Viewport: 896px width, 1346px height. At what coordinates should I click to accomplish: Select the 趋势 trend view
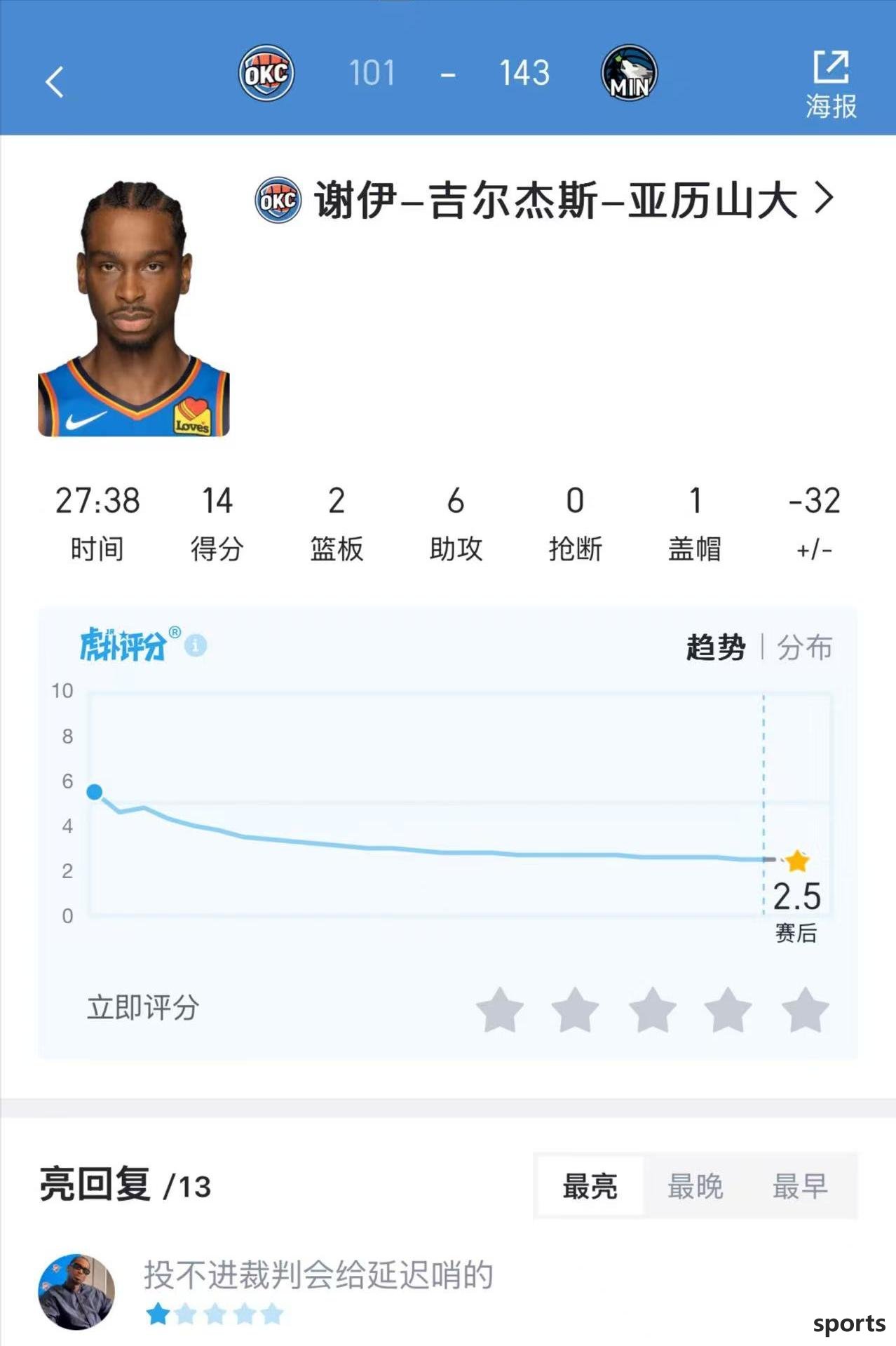point(716,647)
